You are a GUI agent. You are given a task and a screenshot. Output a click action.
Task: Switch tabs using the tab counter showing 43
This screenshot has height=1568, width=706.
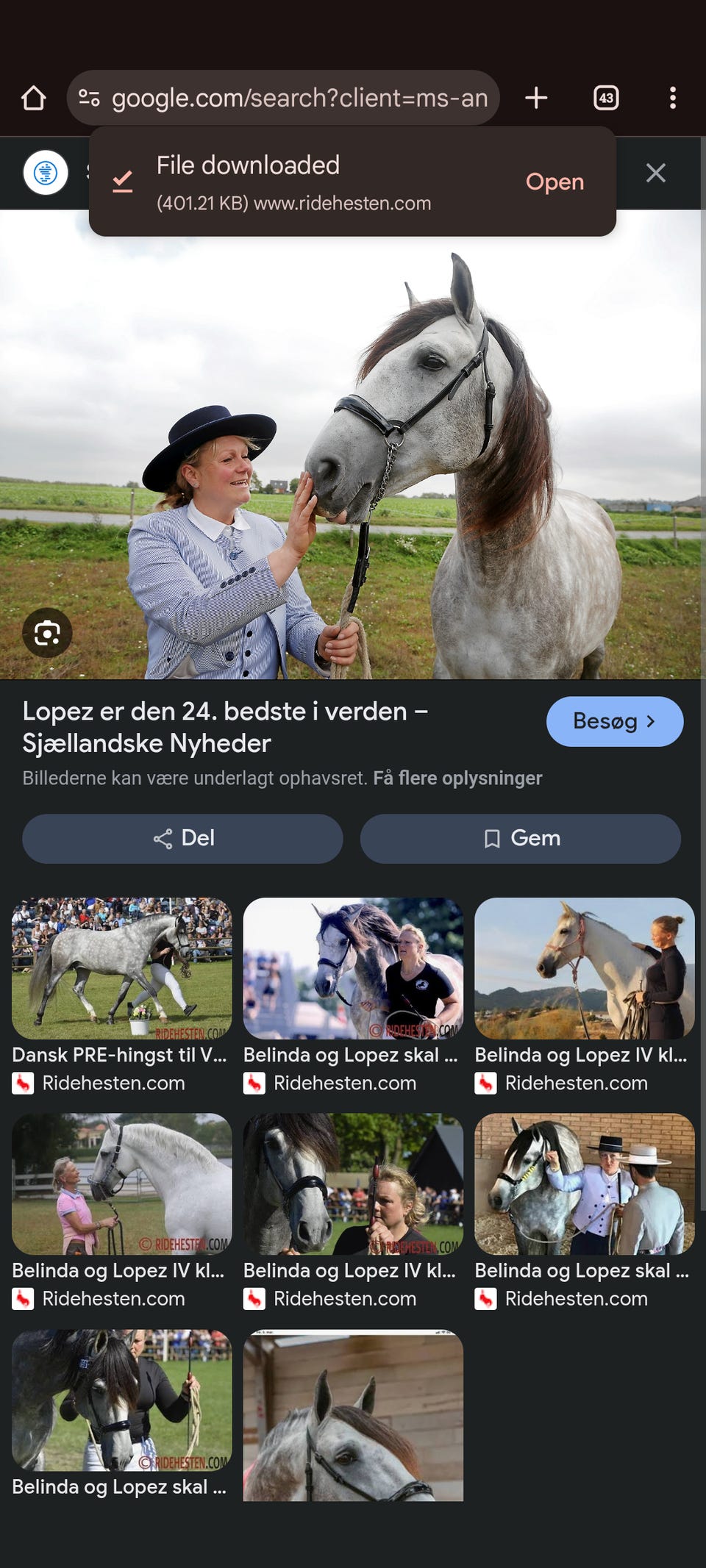(606, 97)
